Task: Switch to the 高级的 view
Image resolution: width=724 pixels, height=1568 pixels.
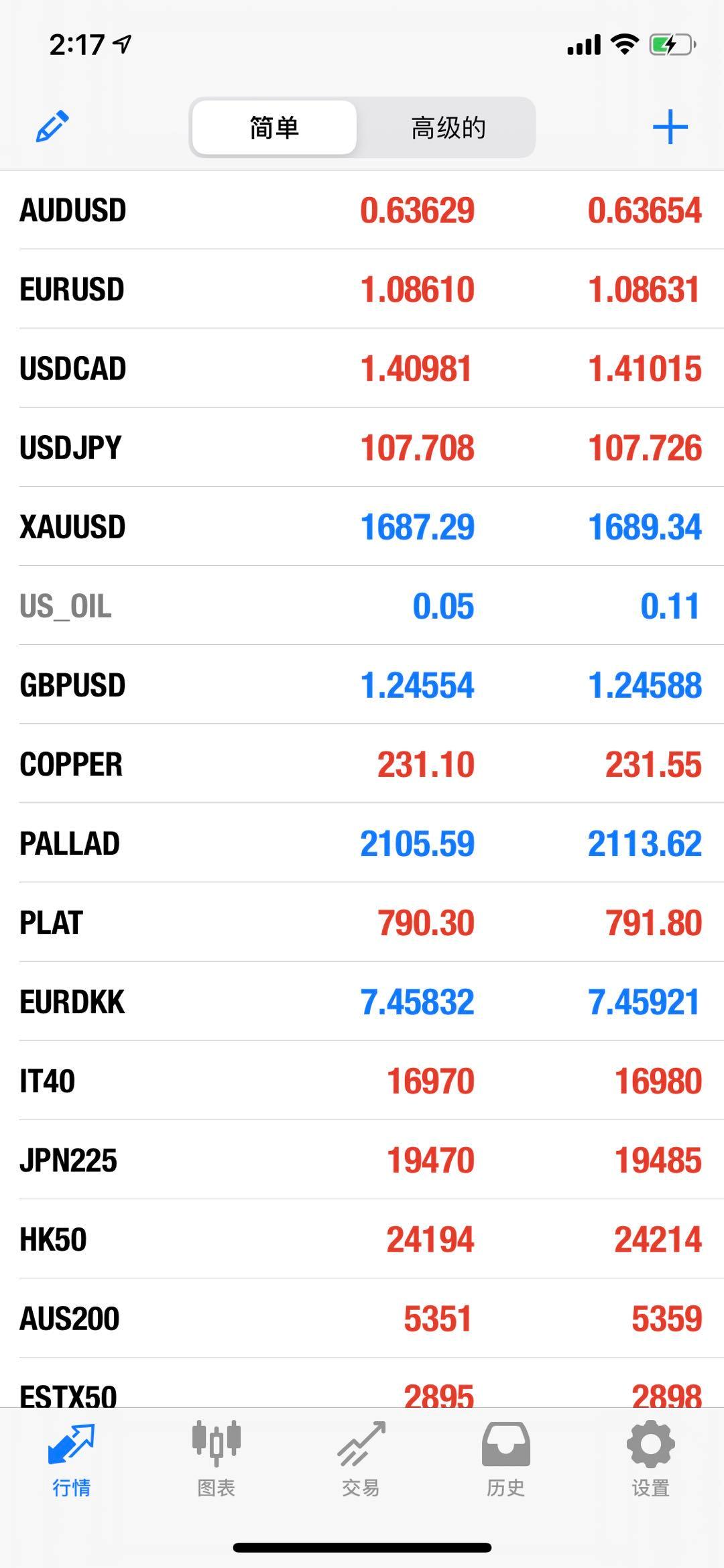Action: [x=447, y=127]
